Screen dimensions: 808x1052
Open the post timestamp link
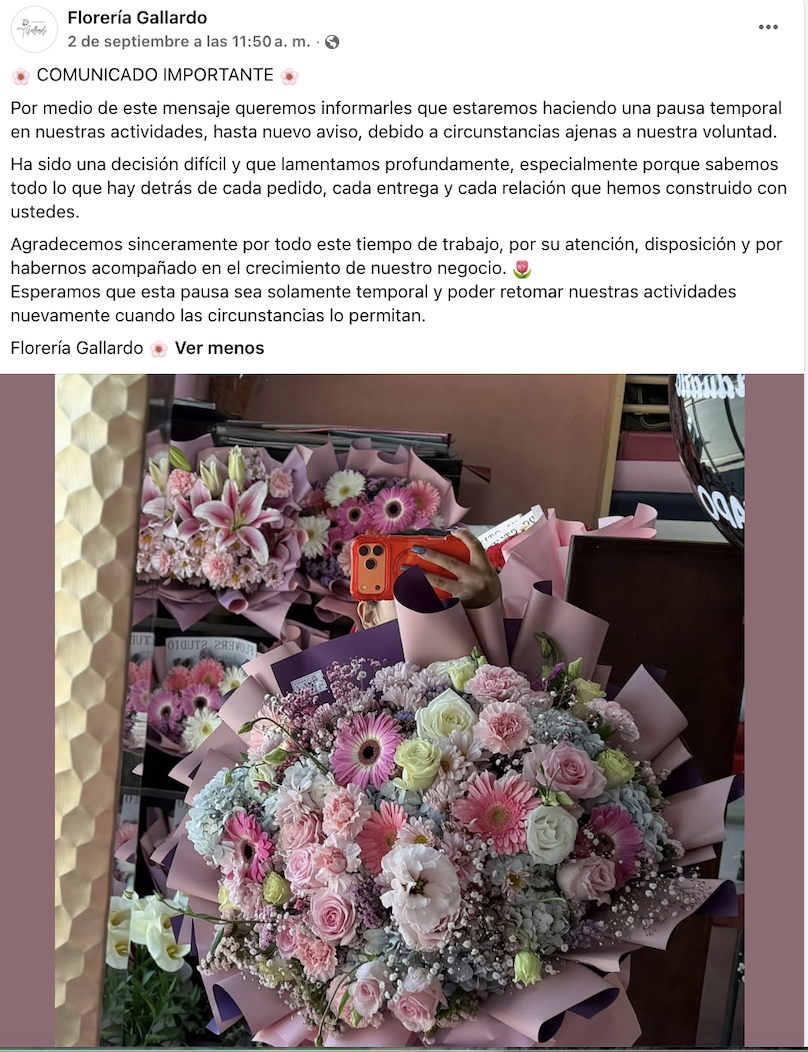[189, 42]
